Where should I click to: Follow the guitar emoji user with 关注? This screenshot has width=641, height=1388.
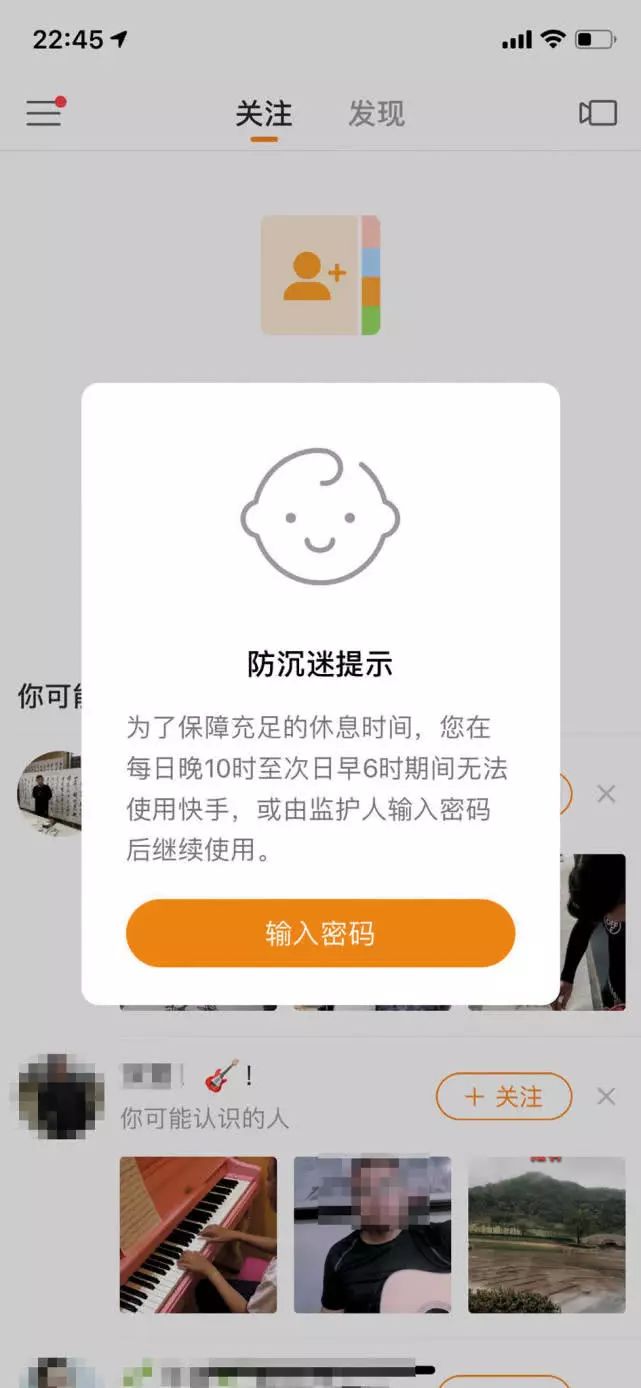pyautogui.click(x=504, y=1097)
